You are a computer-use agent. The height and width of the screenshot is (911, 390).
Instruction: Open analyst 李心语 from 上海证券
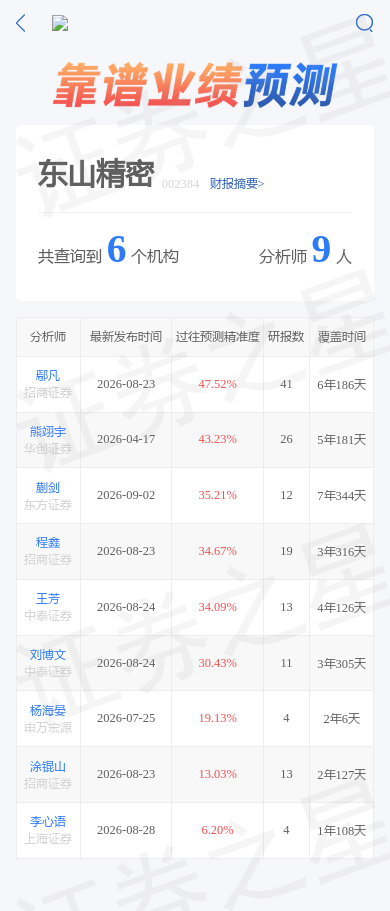click(48, 822)
